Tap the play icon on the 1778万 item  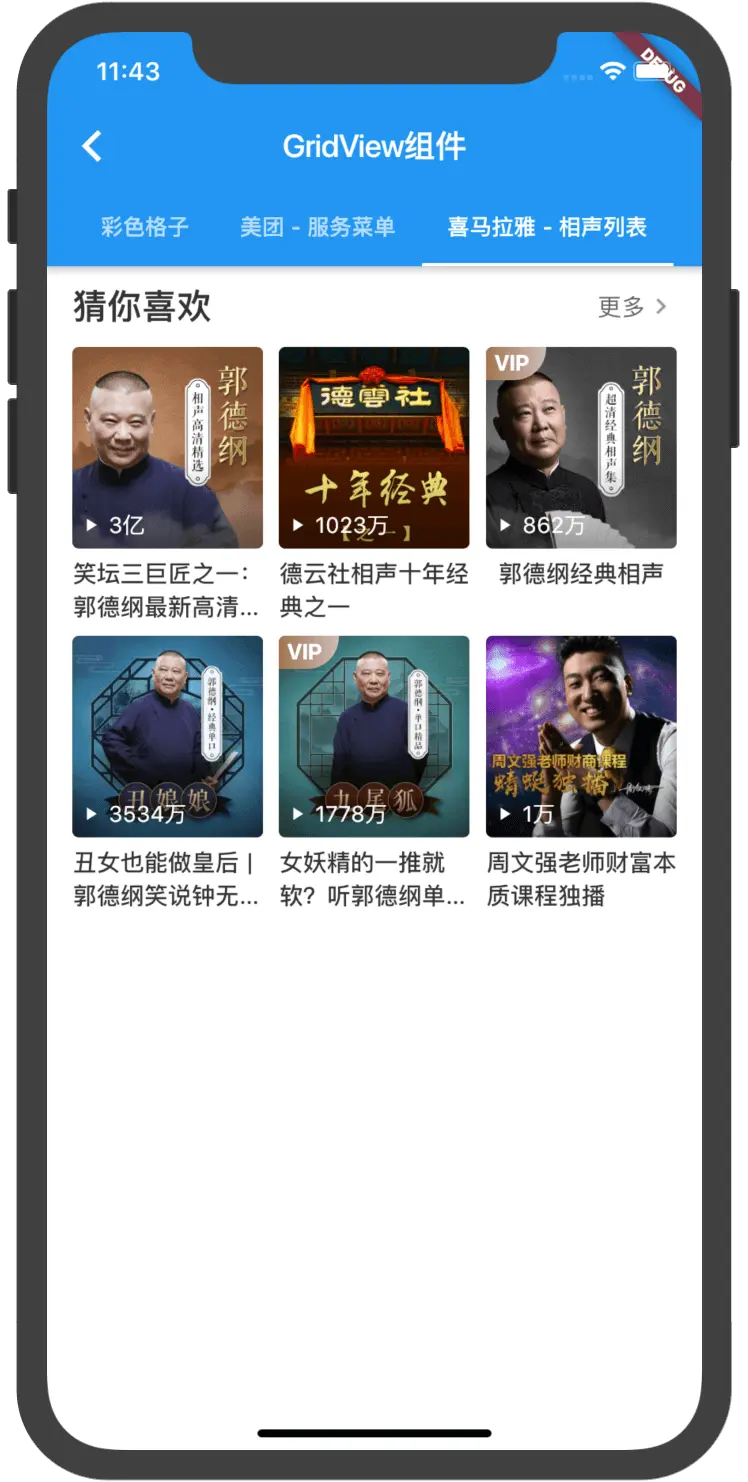point(297,814)
